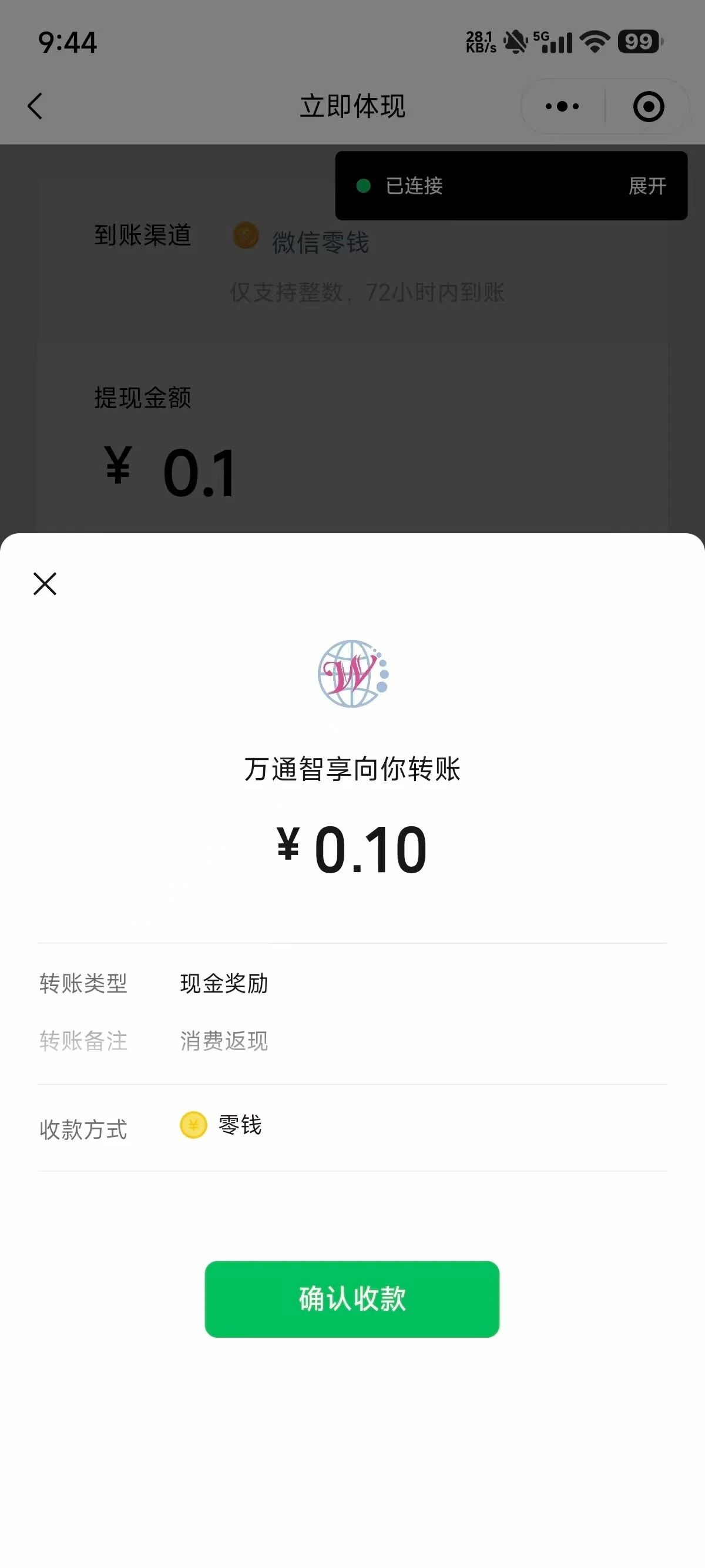The image size is (705, 1568).
Task: Close the mini program with circle button
Action: (649, 106)
